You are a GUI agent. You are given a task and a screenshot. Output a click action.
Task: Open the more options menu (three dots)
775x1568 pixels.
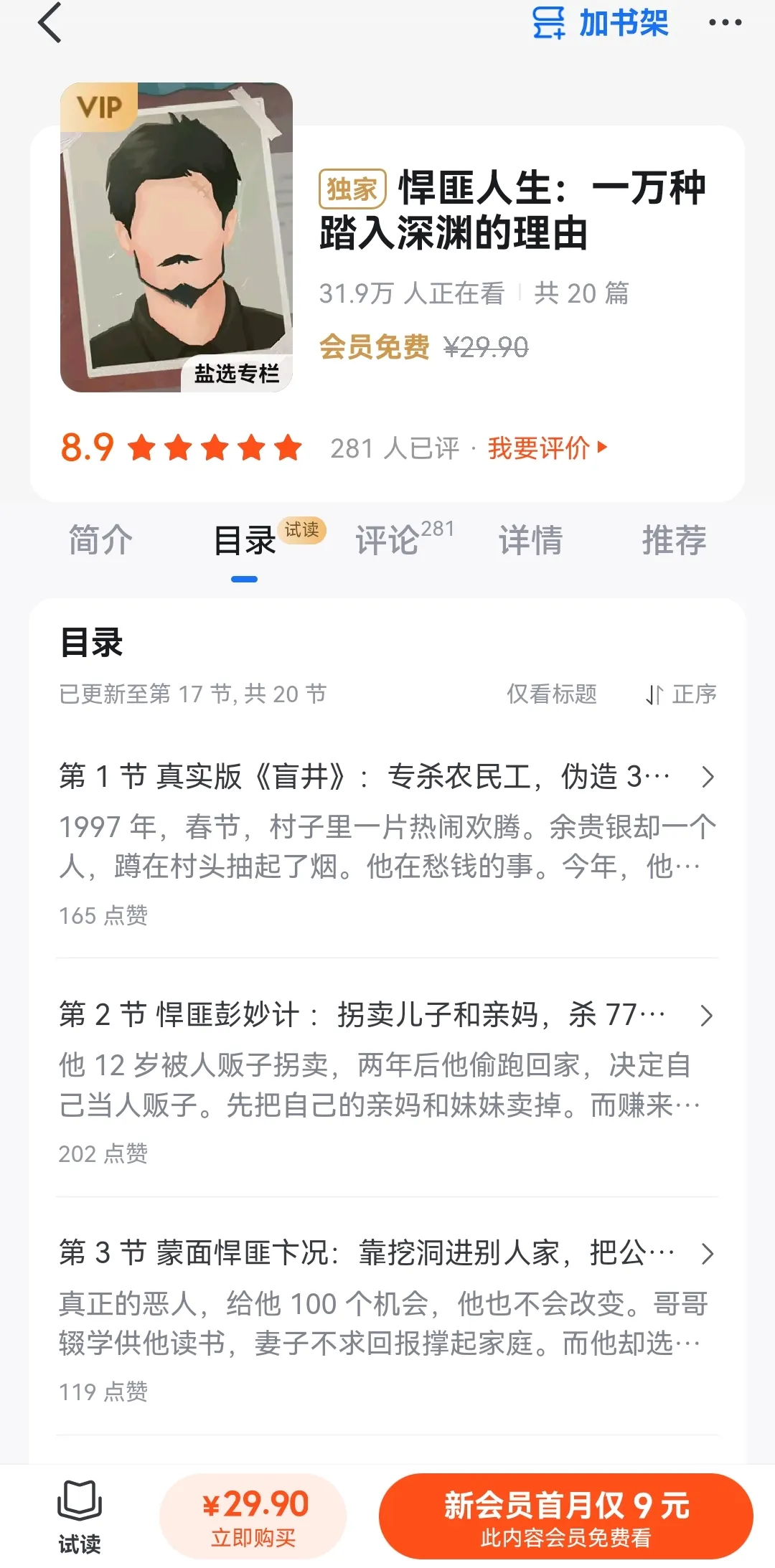(725, 22)
